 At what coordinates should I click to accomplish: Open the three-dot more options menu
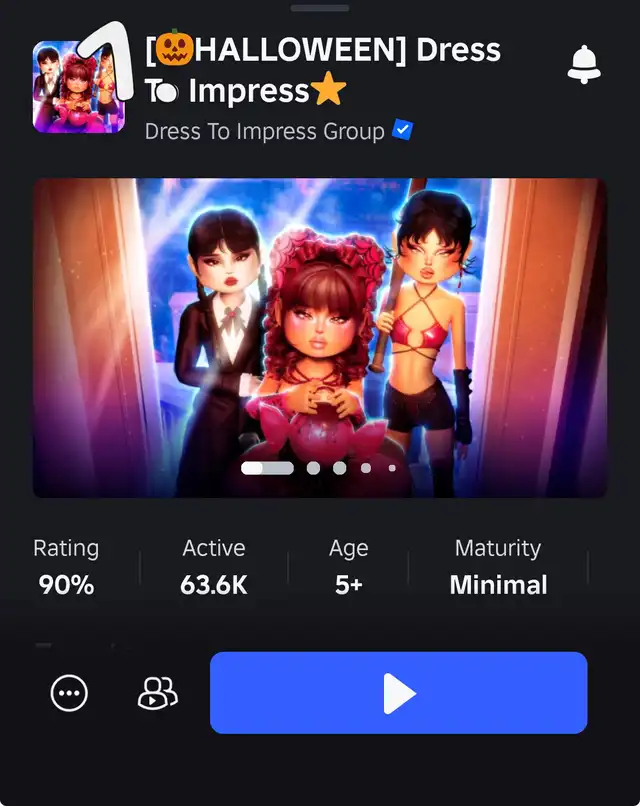[x=69, y=693]
